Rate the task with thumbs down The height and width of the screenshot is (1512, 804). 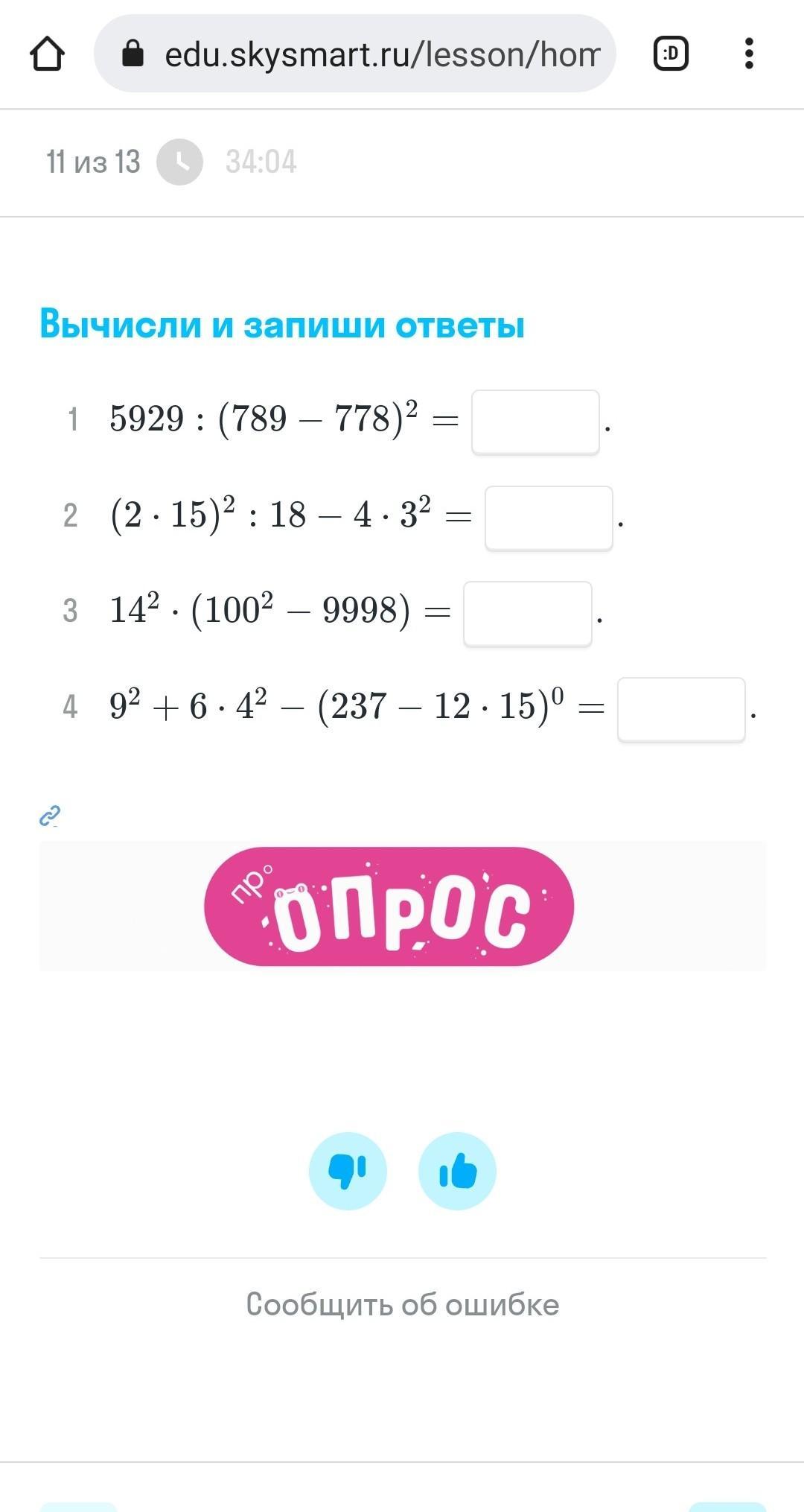pyautogui.click(x=348, y=1171)
